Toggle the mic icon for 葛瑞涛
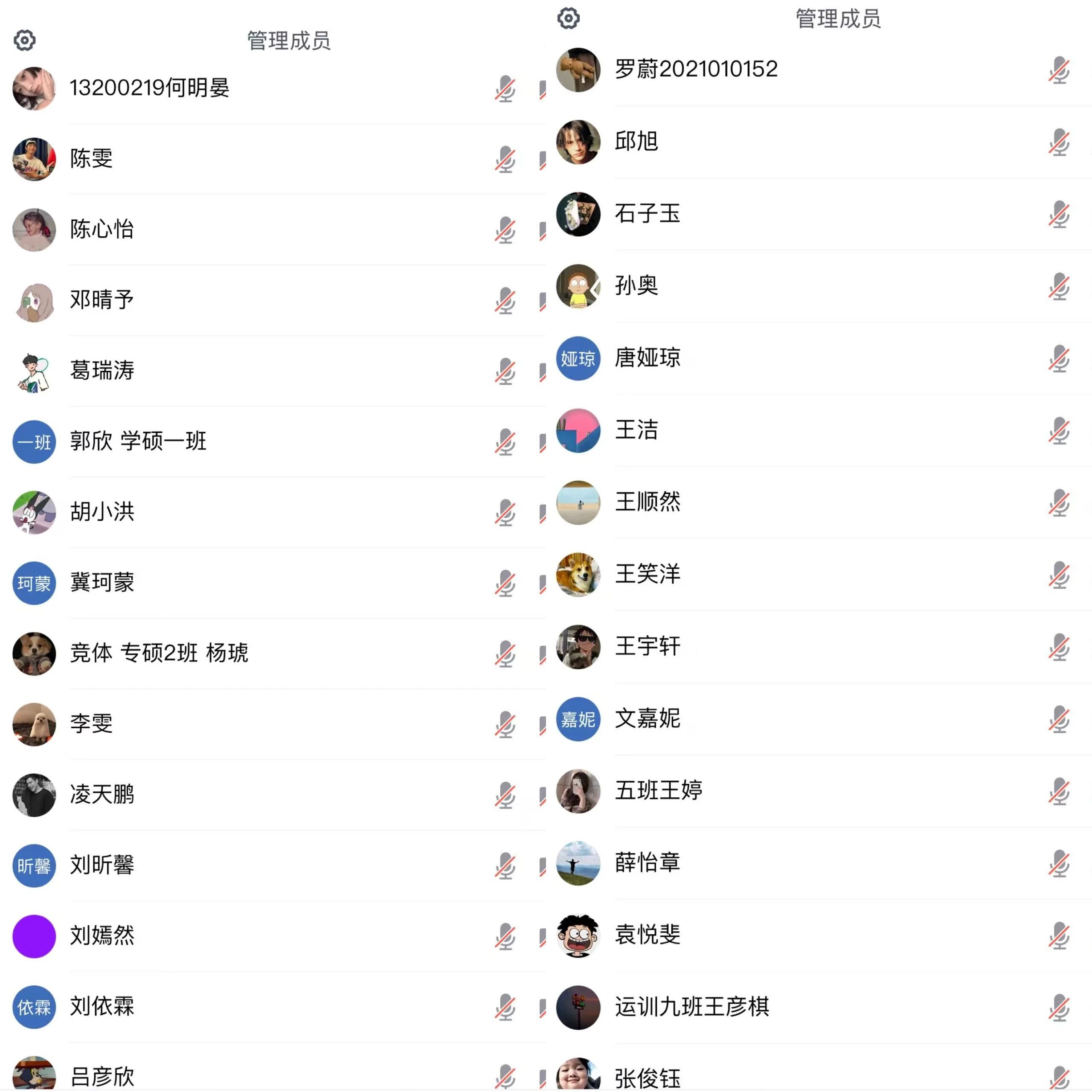 [x=505, y=372]
